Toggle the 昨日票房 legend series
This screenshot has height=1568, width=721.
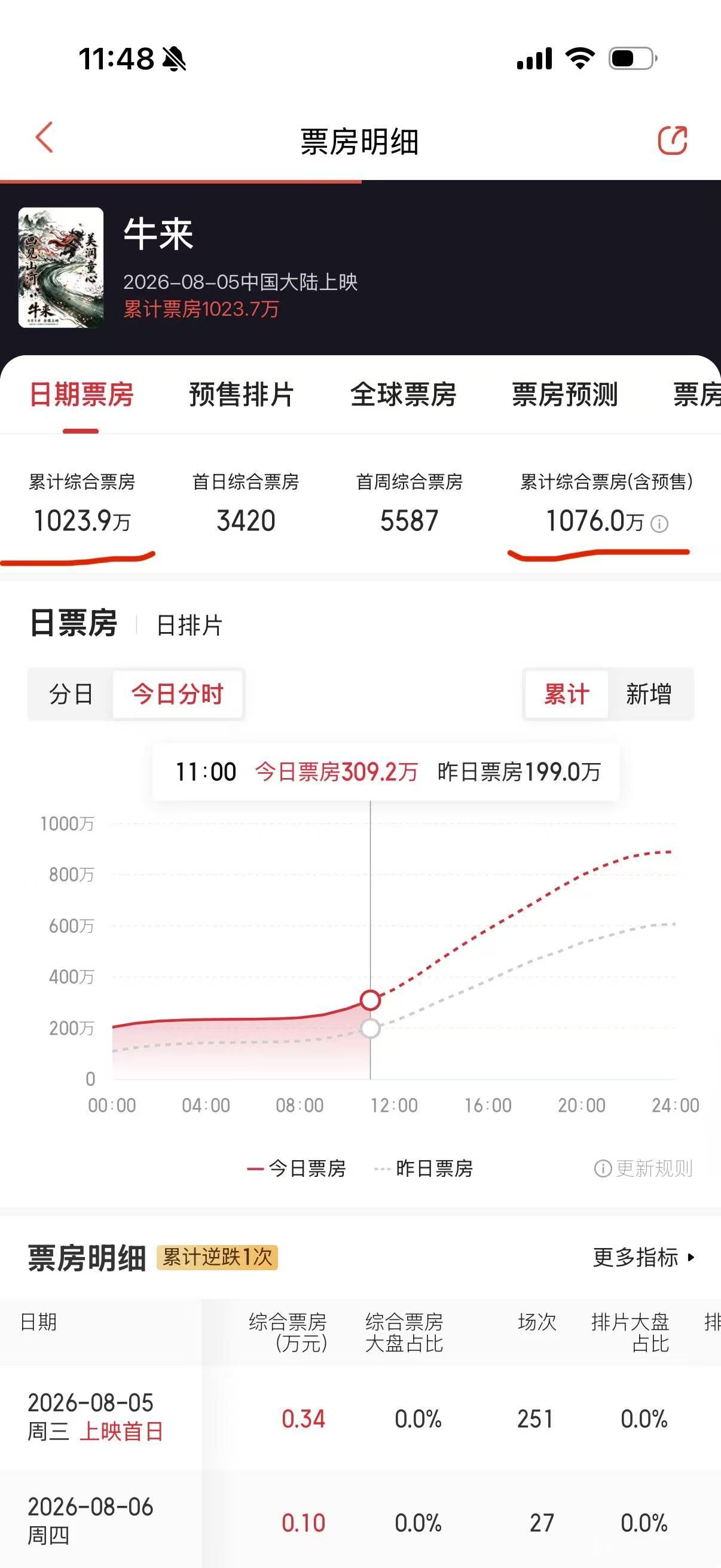423,1169
